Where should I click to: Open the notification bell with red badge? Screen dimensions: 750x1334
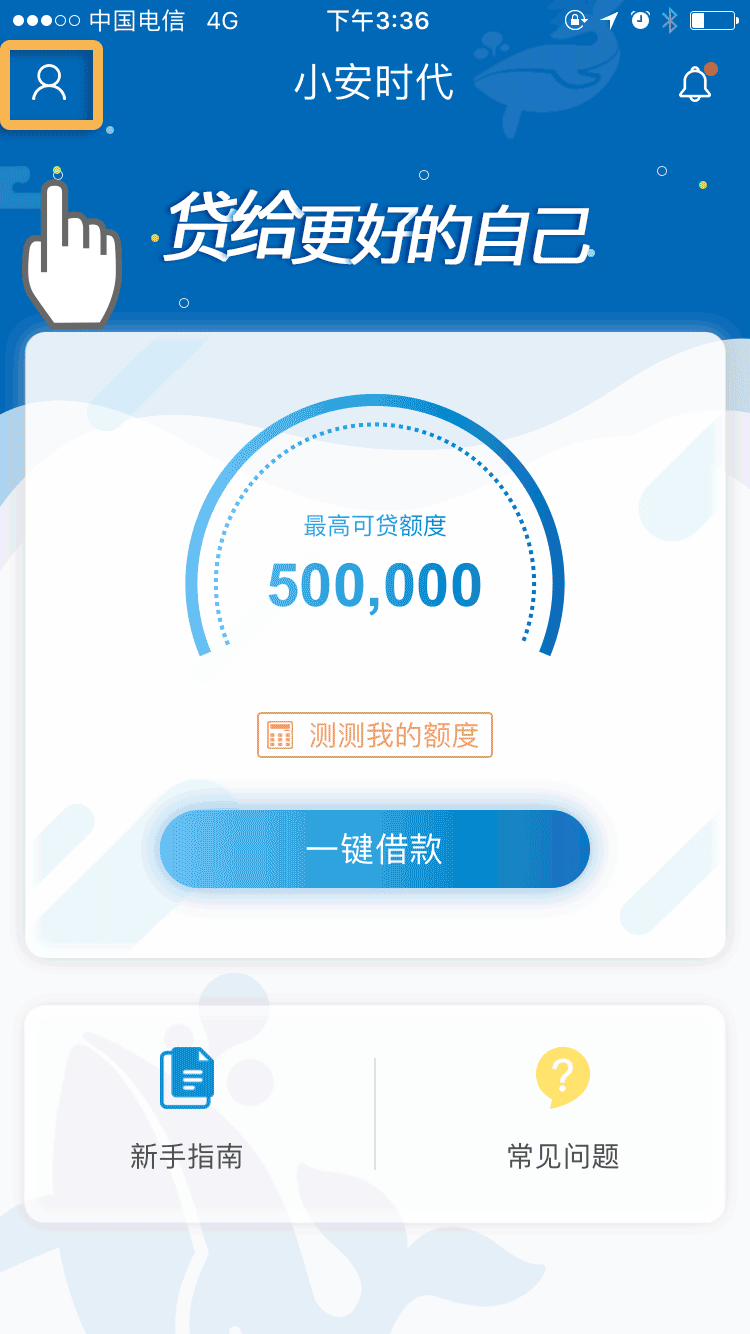coord(694,86)
